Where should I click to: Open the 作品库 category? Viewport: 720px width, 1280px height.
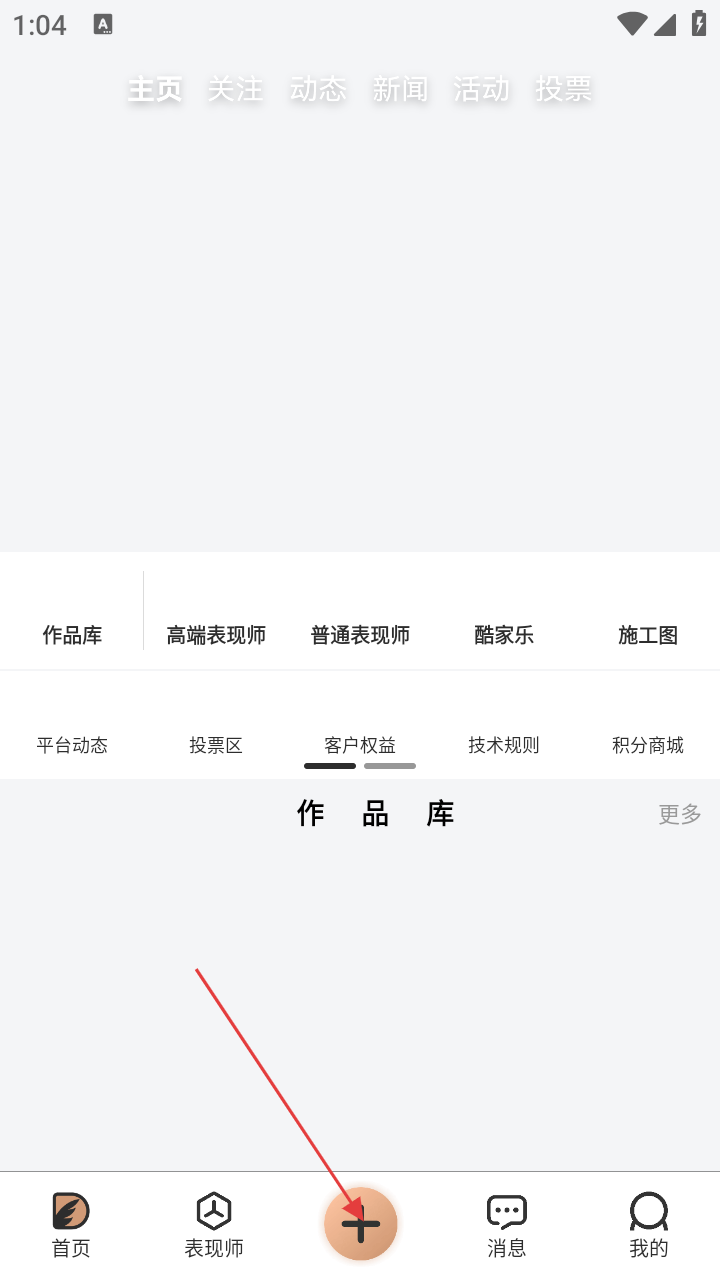72,634
